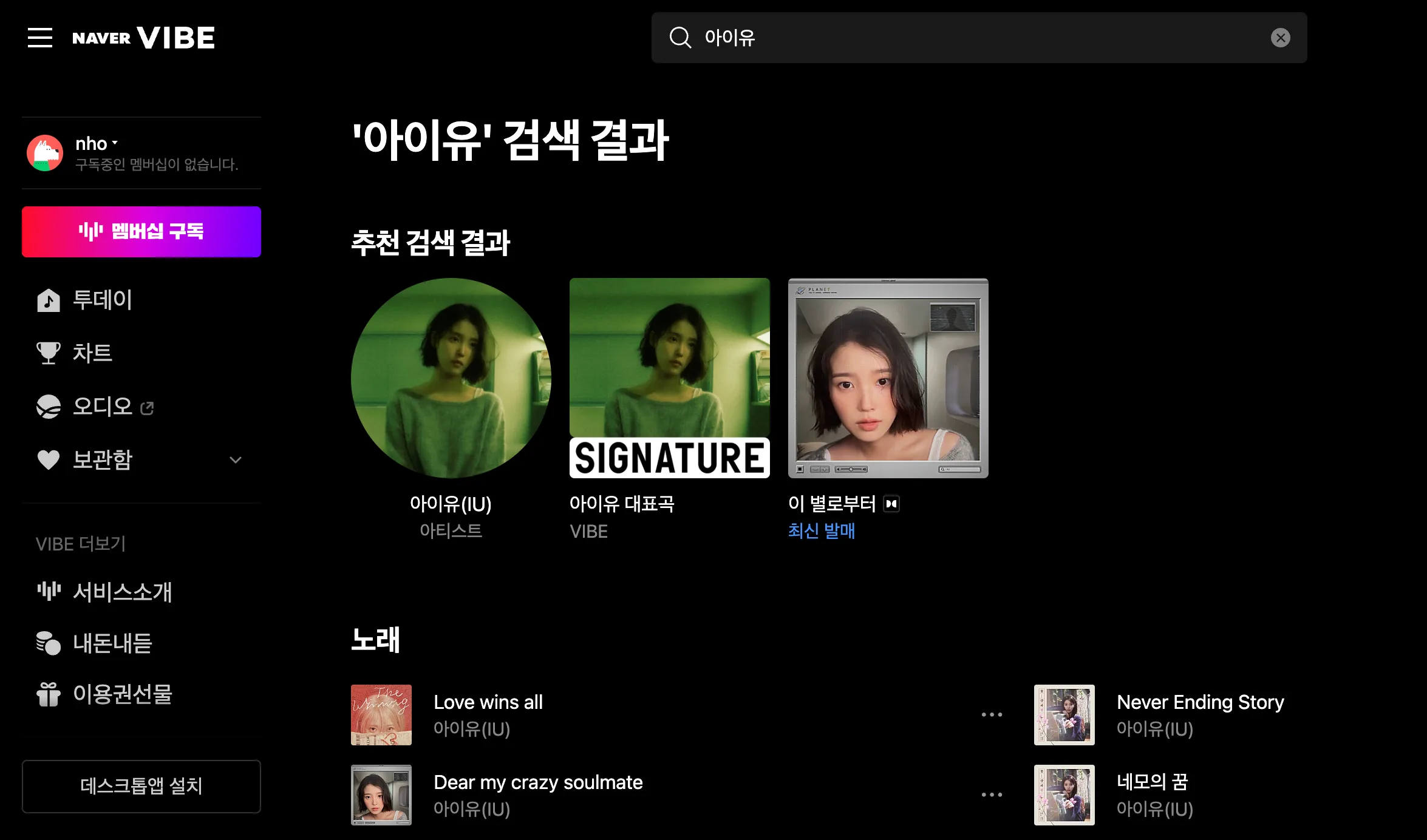Open the 아이유(IU) artist profile
Viewport: 1427px width, 840px height.
[x=451, y=378]
